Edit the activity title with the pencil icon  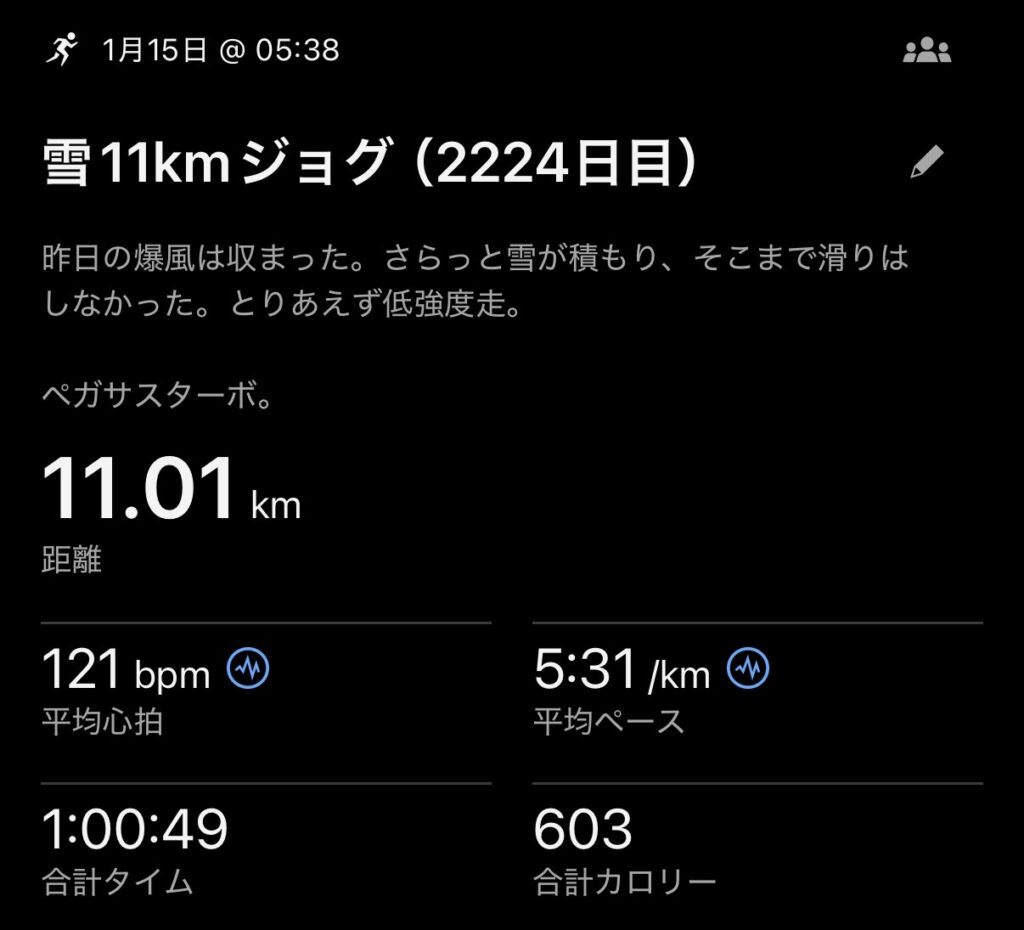click(927, 162)
